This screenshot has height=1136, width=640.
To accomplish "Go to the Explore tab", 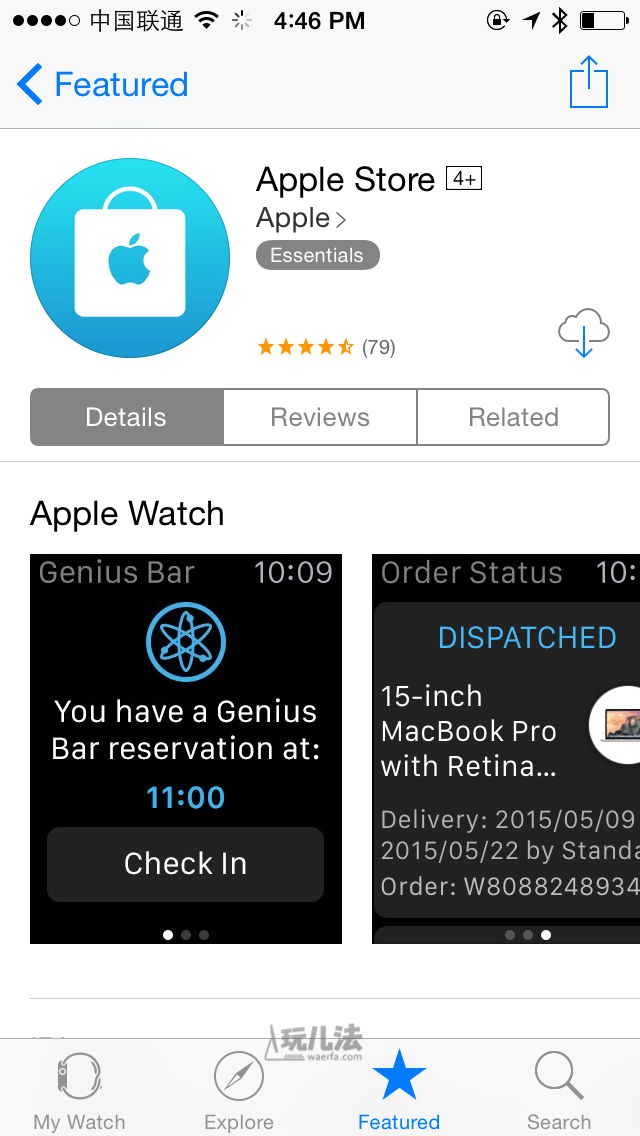I will point(239,1092).
